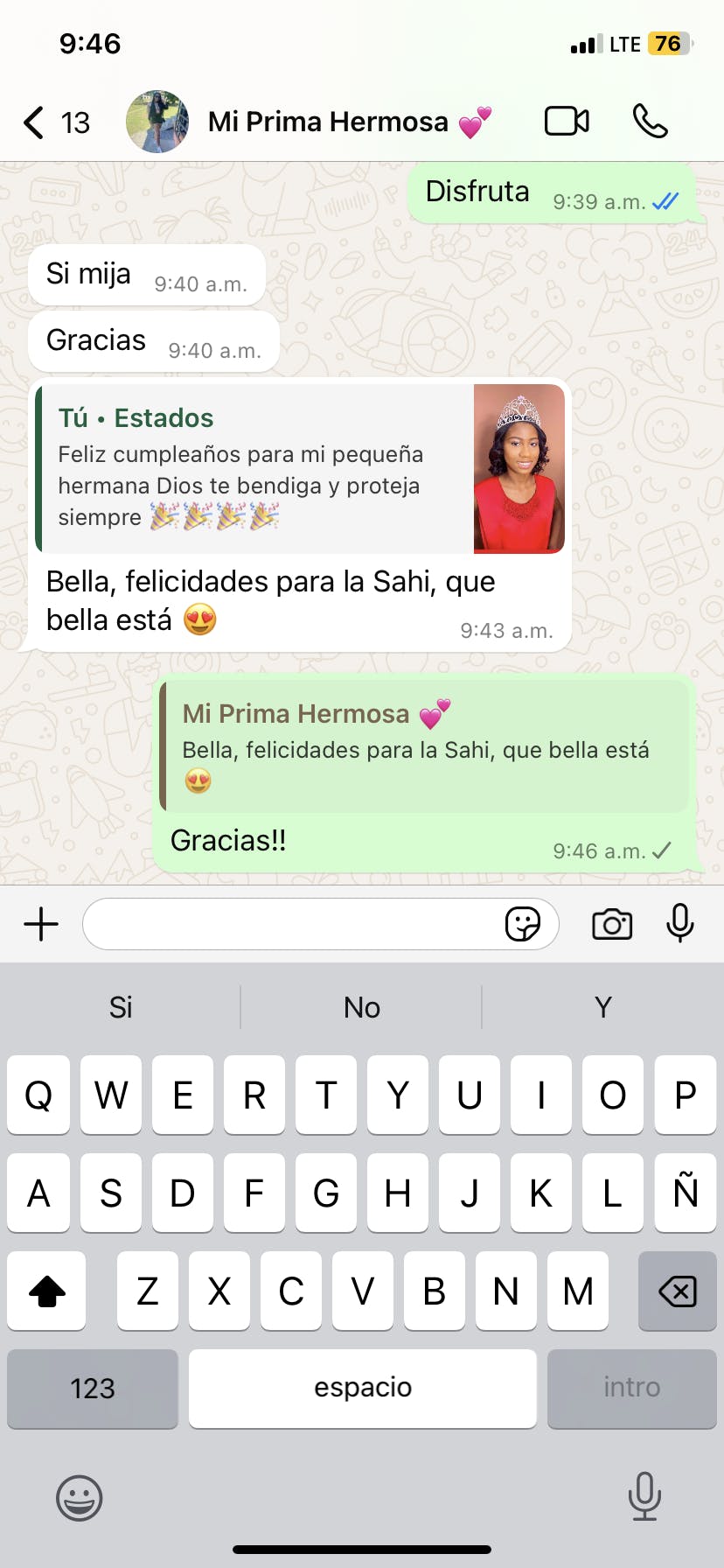The height and width of the screenshot is (1568, 724).
Task: Tap the espacio space bar
Action: [362, 1388]
